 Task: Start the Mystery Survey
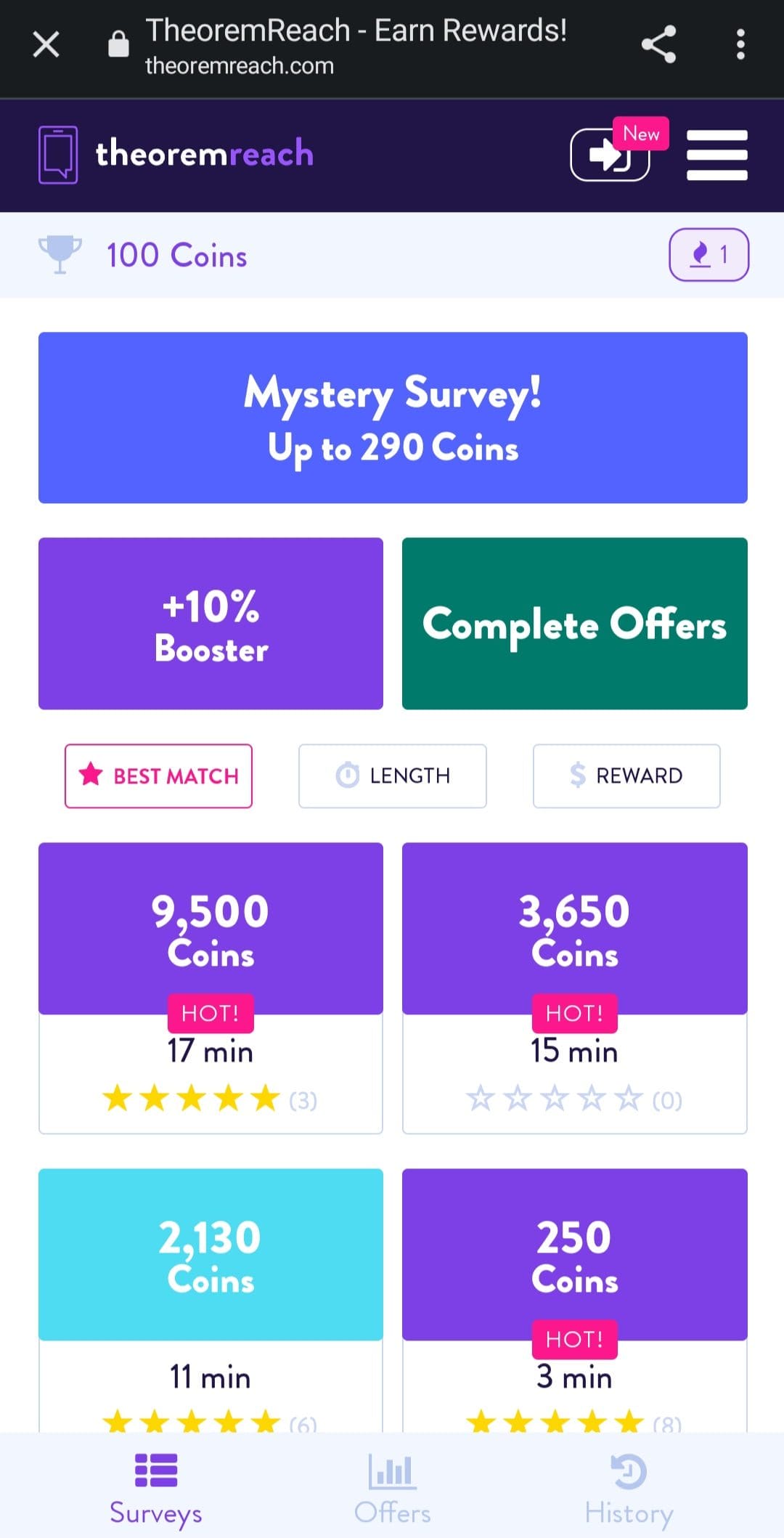tap(393, 418)
